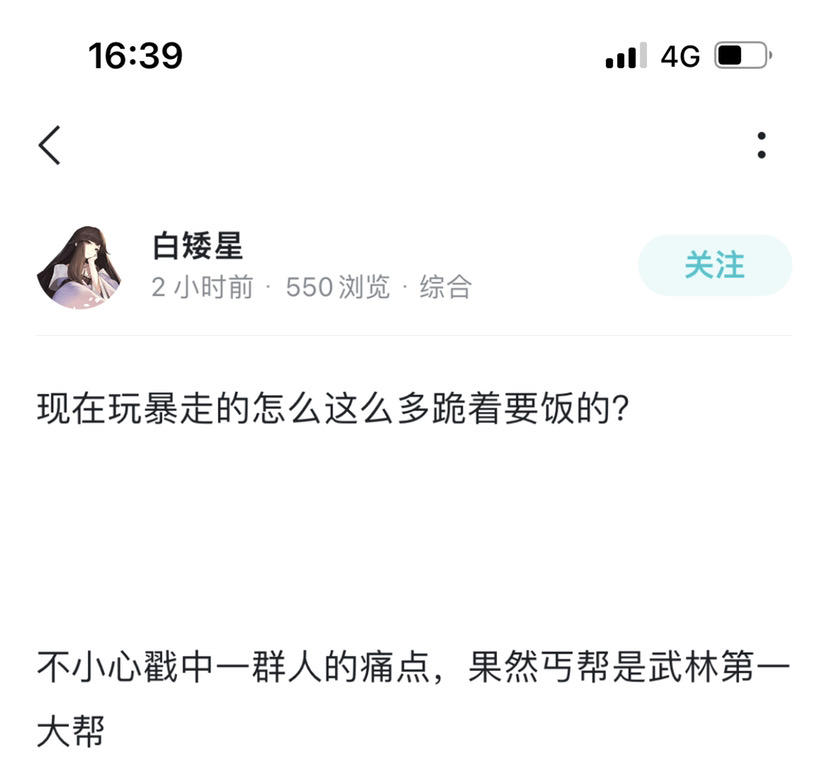828x772 pixels.
Task: Open 白矮星's profile avatar
Action: click(79, 267)
